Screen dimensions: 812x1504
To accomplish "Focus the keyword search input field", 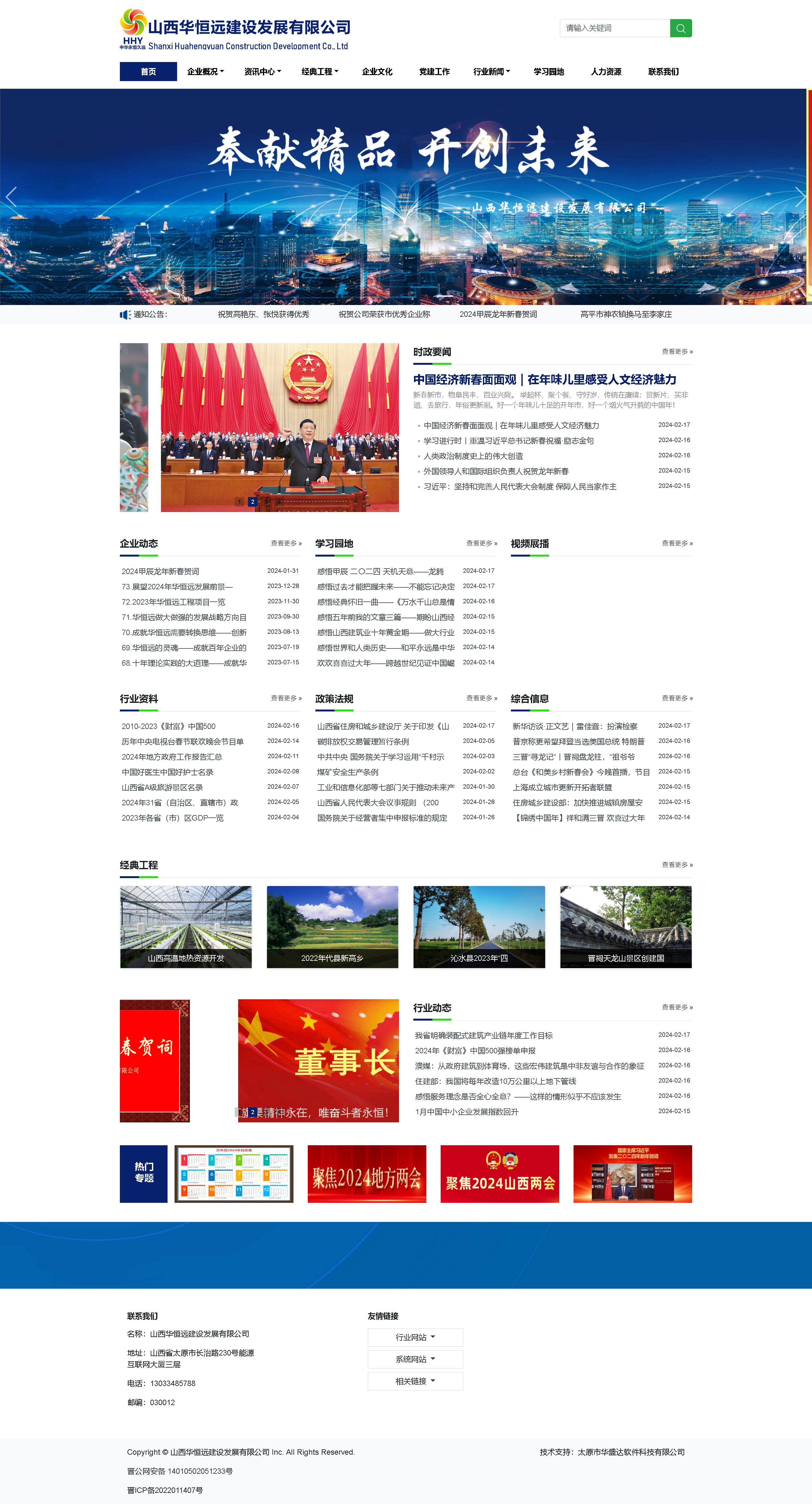I will pyautogui.click(x=614, y=28).
